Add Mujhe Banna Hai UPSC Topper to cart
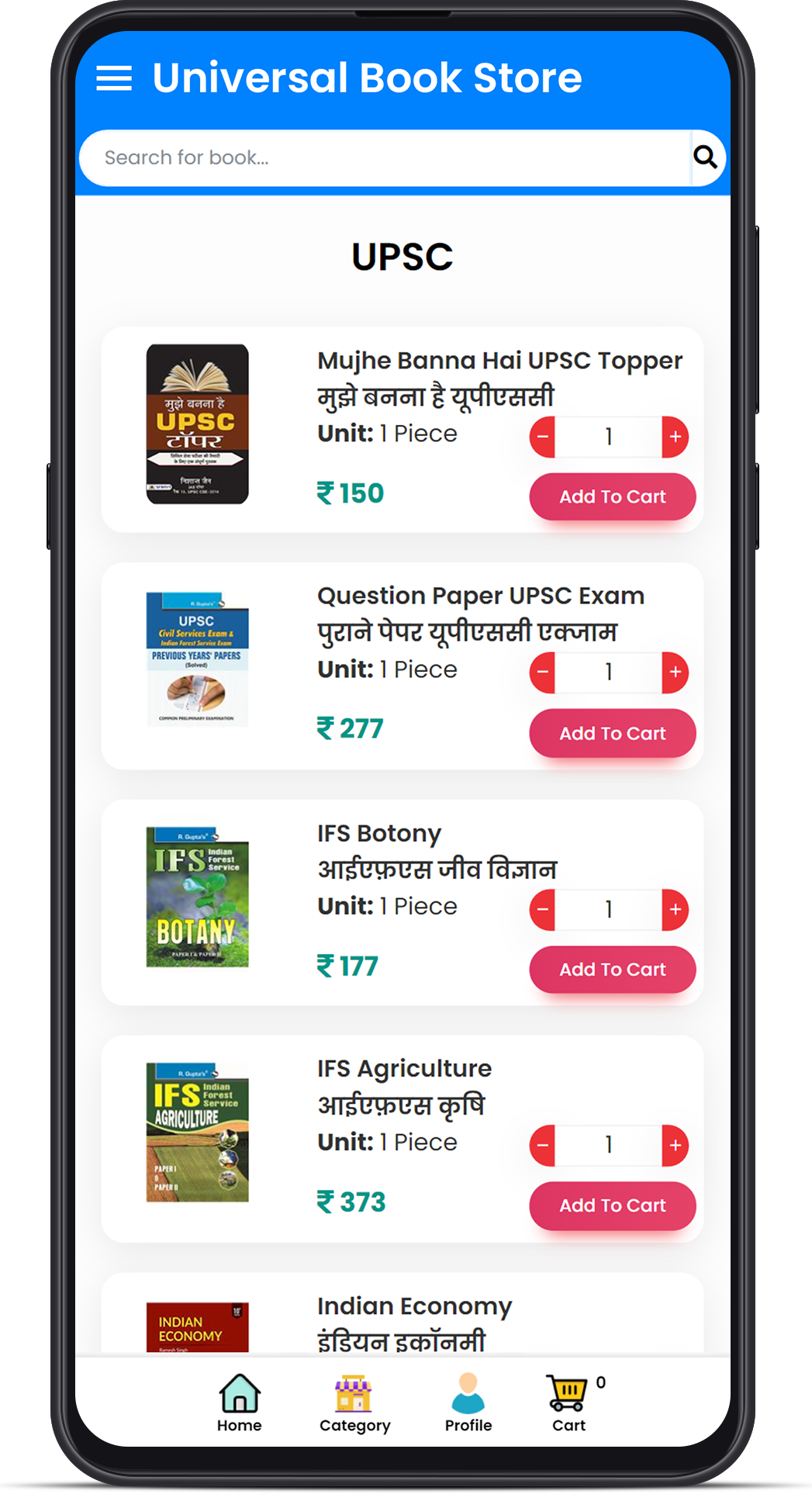This screenshot has height=1494, width=812. click(612, 496)
